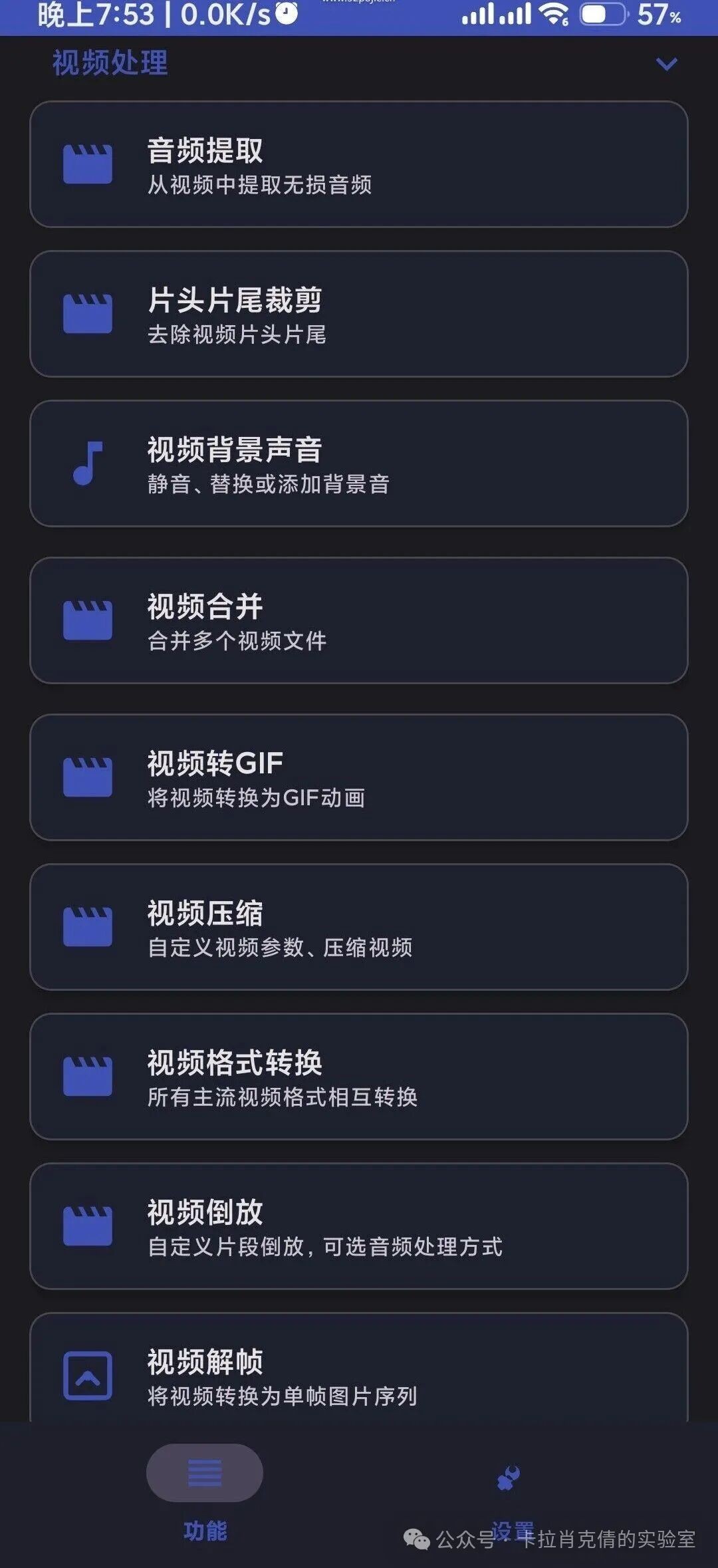This screenshot has width=718, height=1568.
Task: Click the music note icon beside 视频背景声音
Action: pos(86,463)
